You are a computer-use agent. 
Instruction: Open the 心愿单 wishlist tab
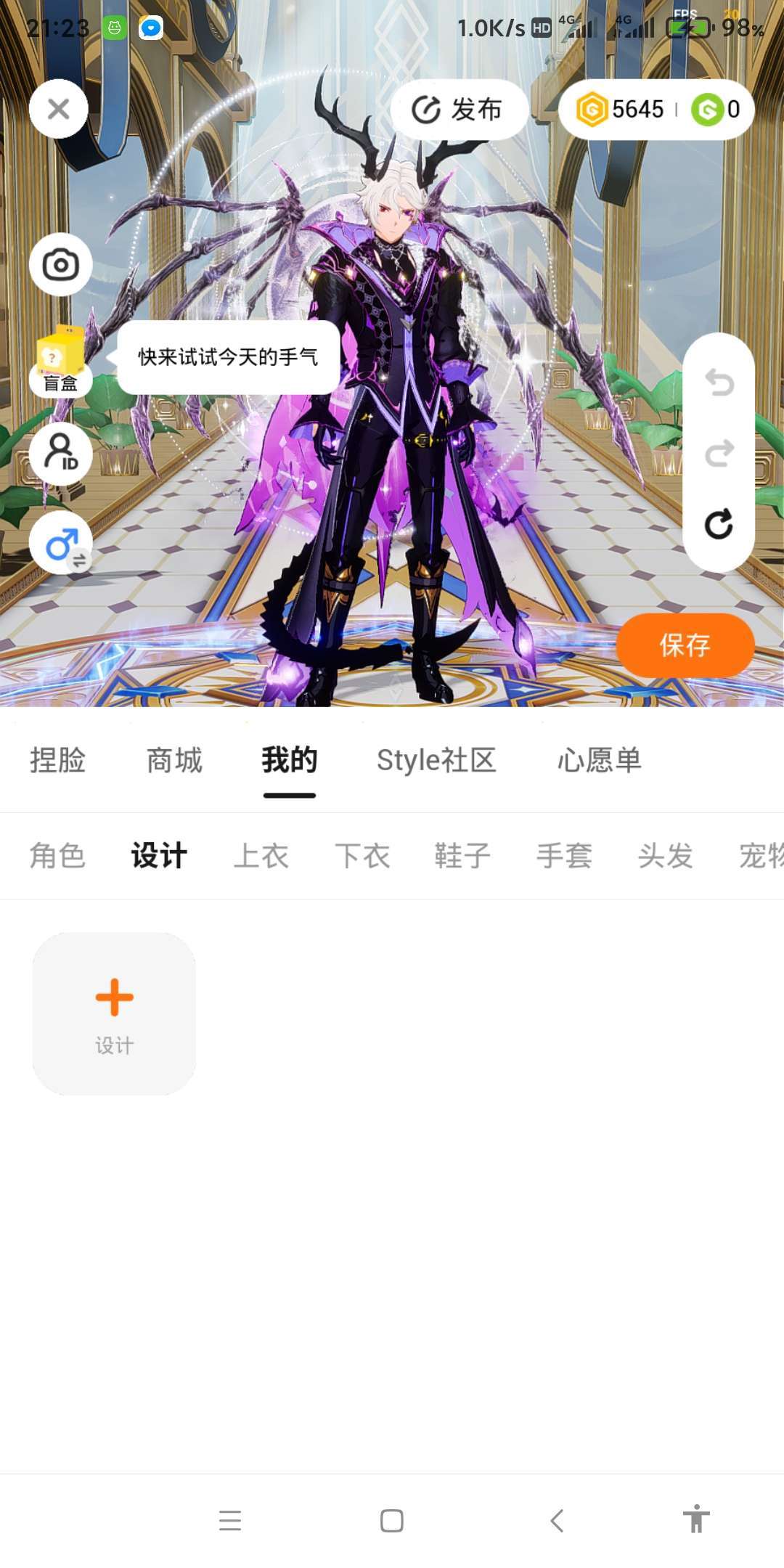point(600,761)
